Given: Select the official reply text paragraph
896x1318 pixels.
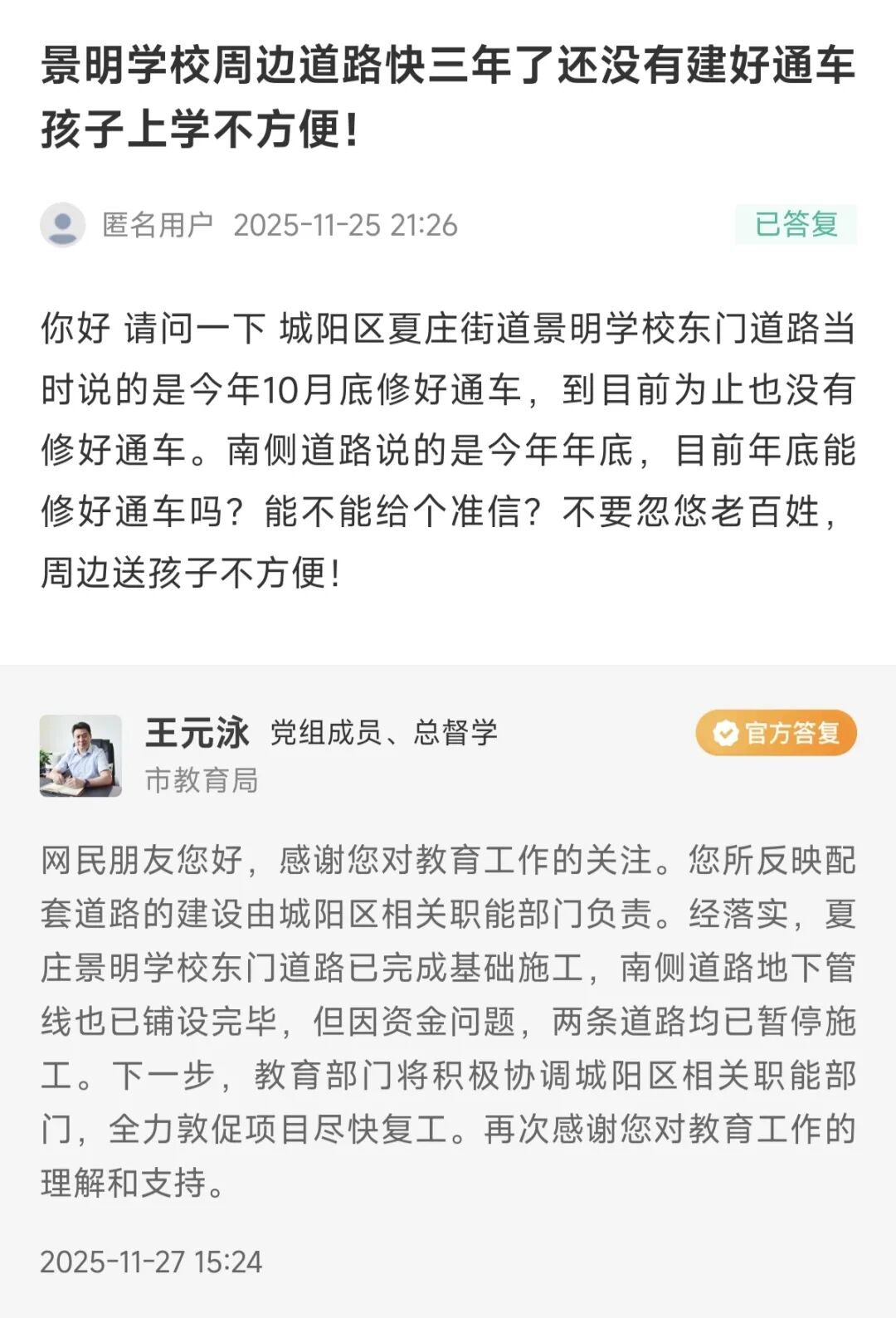Looking at the screenshot, I should point(448,1021).
